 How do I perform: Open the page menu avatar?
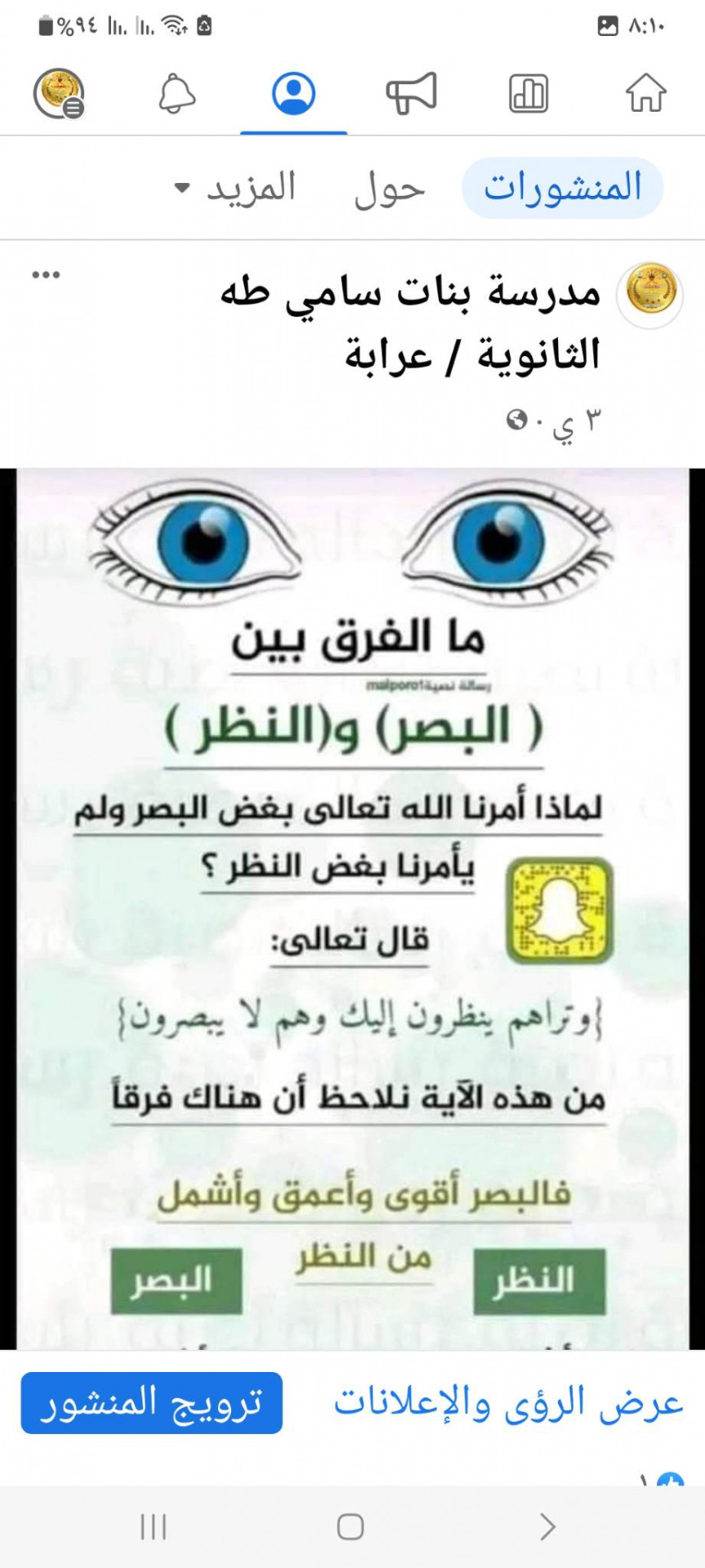[x=59, y=92]
